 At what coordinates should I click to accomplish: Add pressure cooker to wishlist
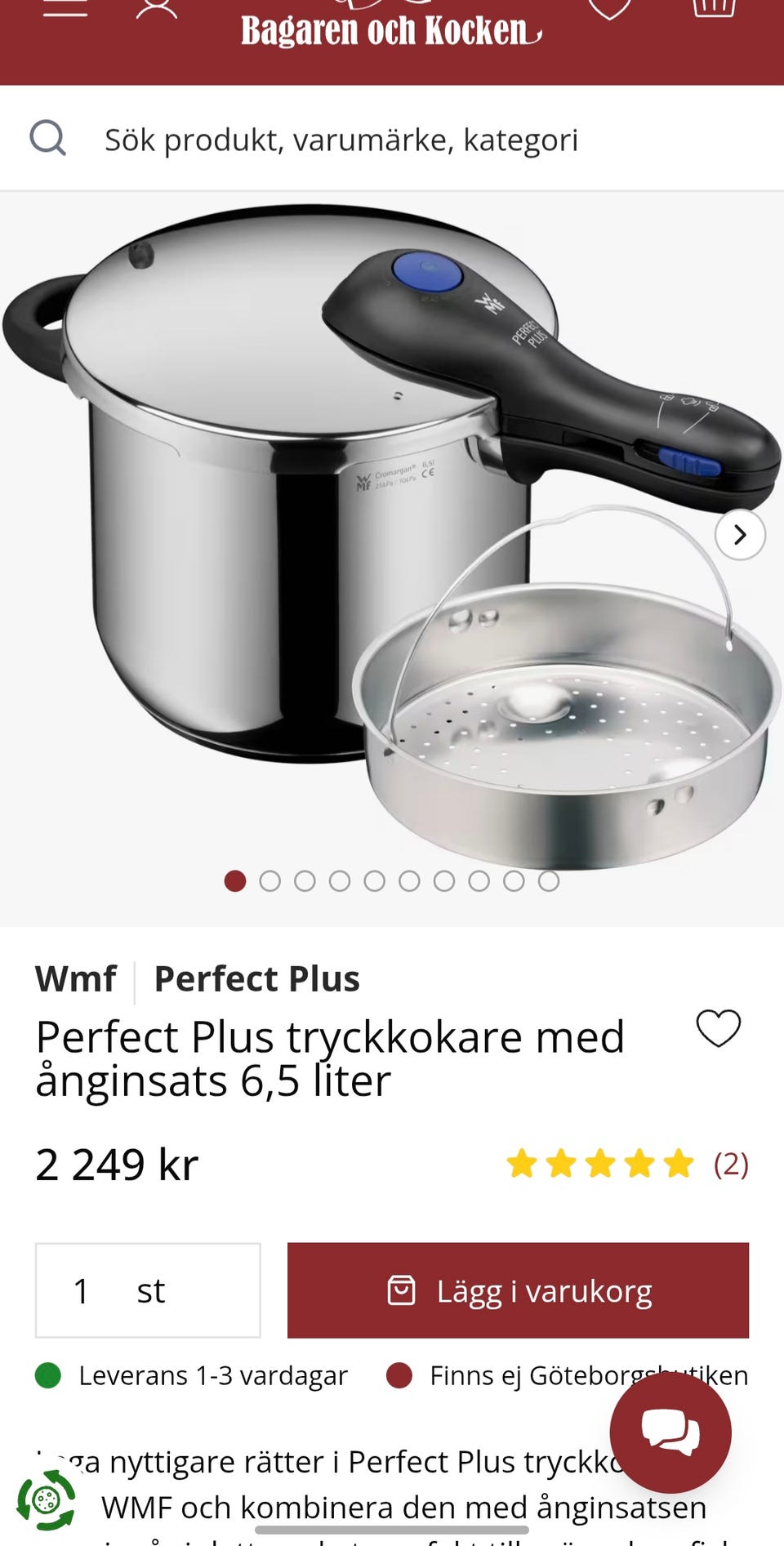(x=719, y=1028)
